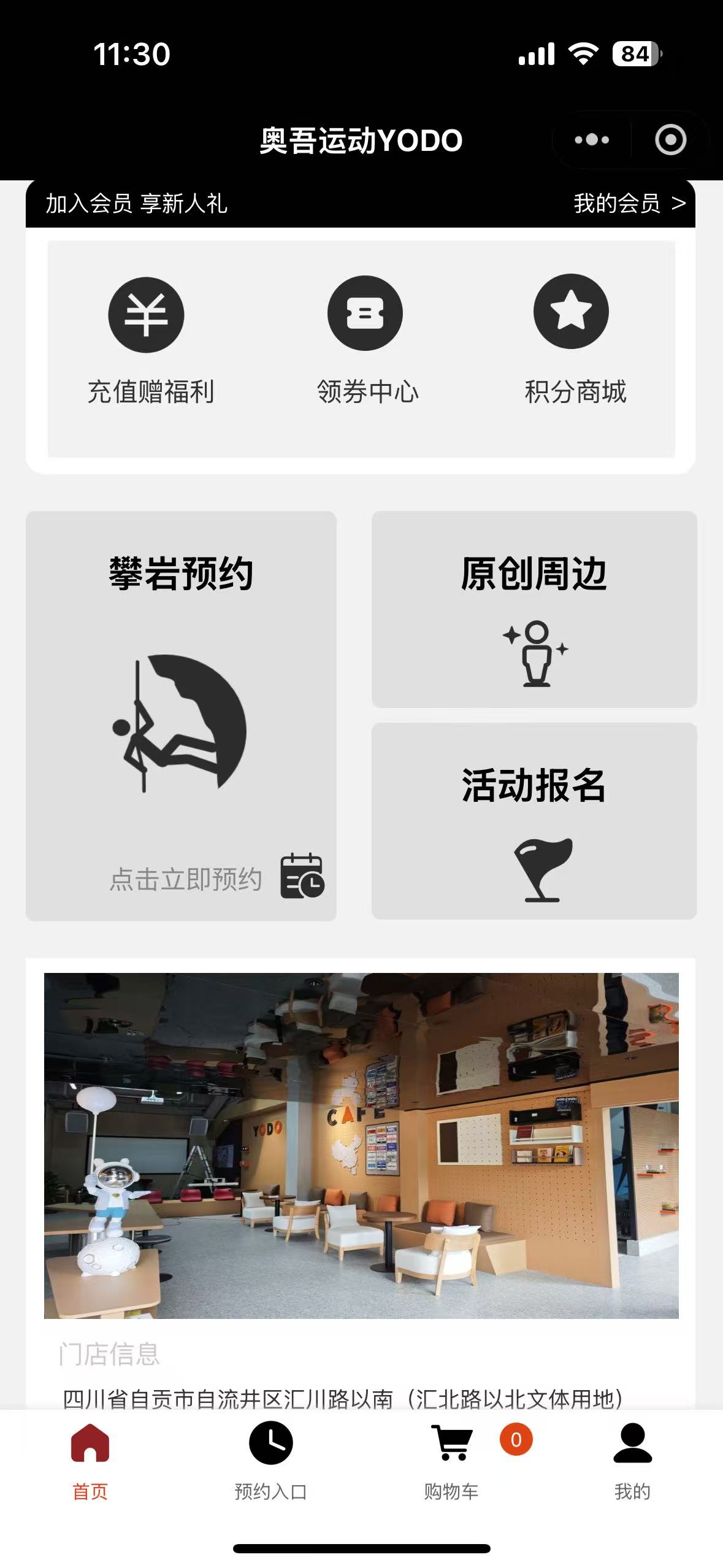Switch to the 预约入口 booking tab
723x1568 pixels.
(x=270, y=1461)
